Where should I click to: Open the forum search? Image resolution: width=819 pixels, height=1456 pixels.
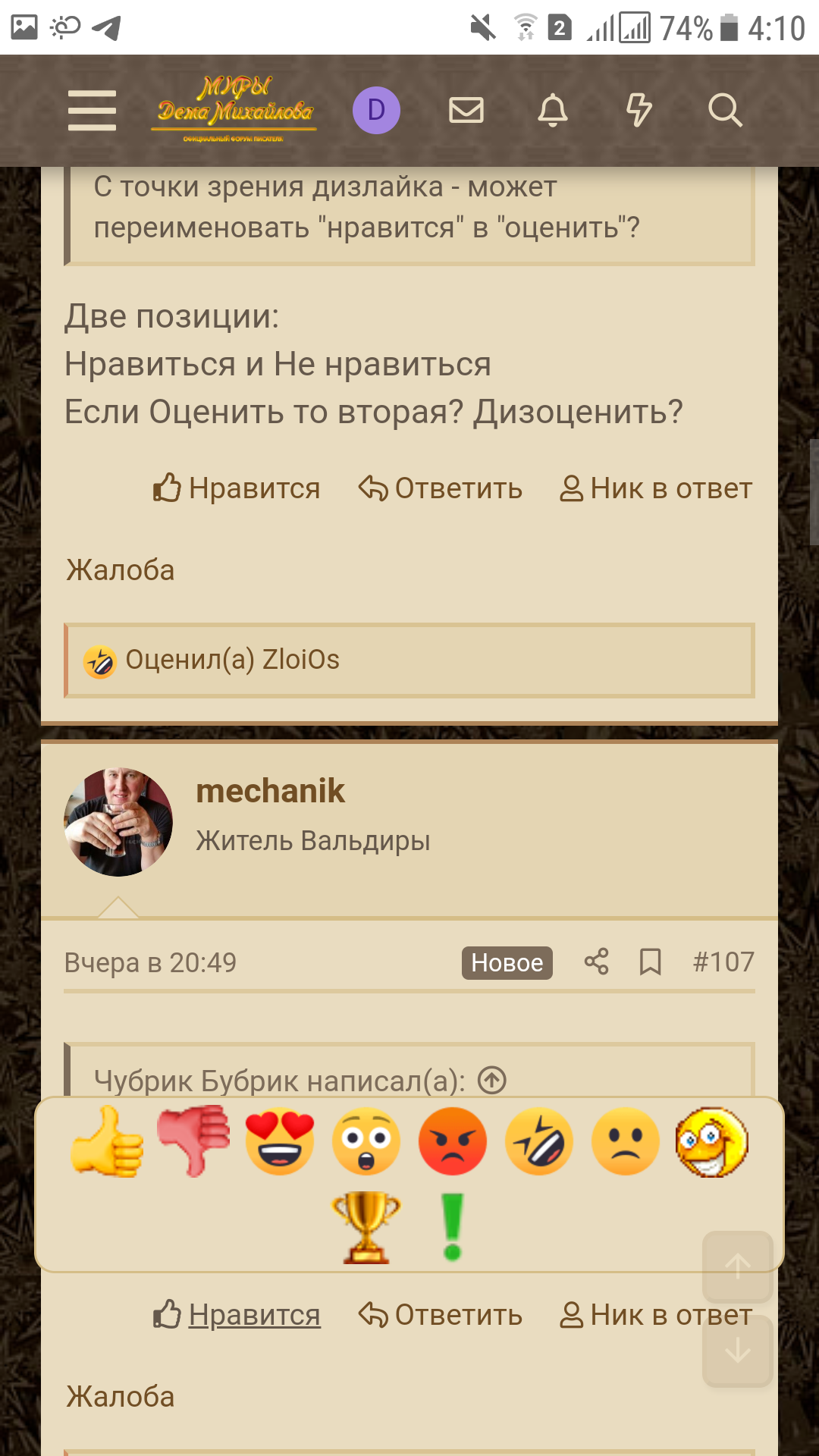(x=724, y=111)
